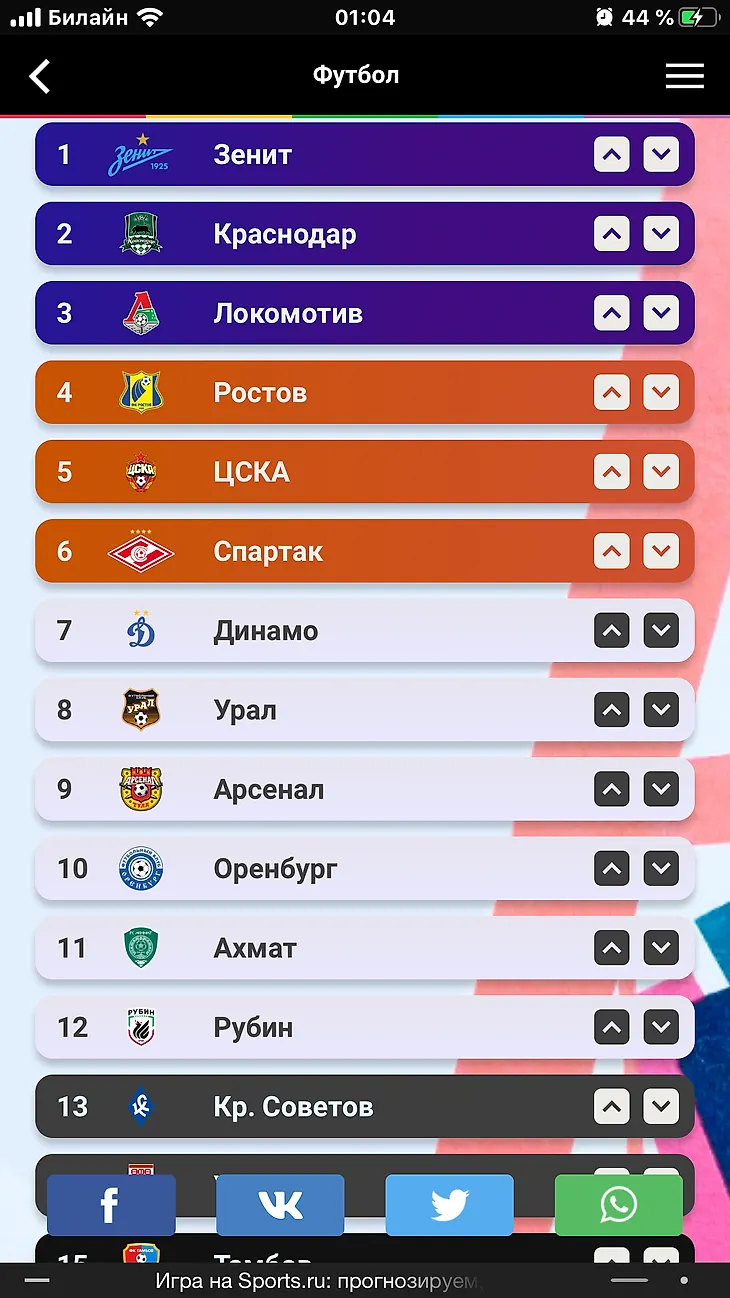Go back using the top arrow
Screen dimensions: 730x1298
click(x=40, y=76)
